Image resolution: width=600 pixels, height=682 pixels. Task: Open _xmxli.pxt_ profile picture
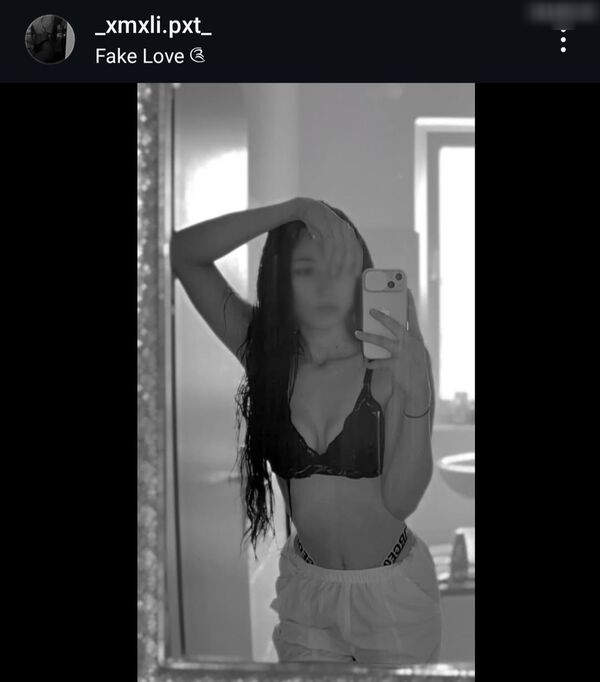50,40
